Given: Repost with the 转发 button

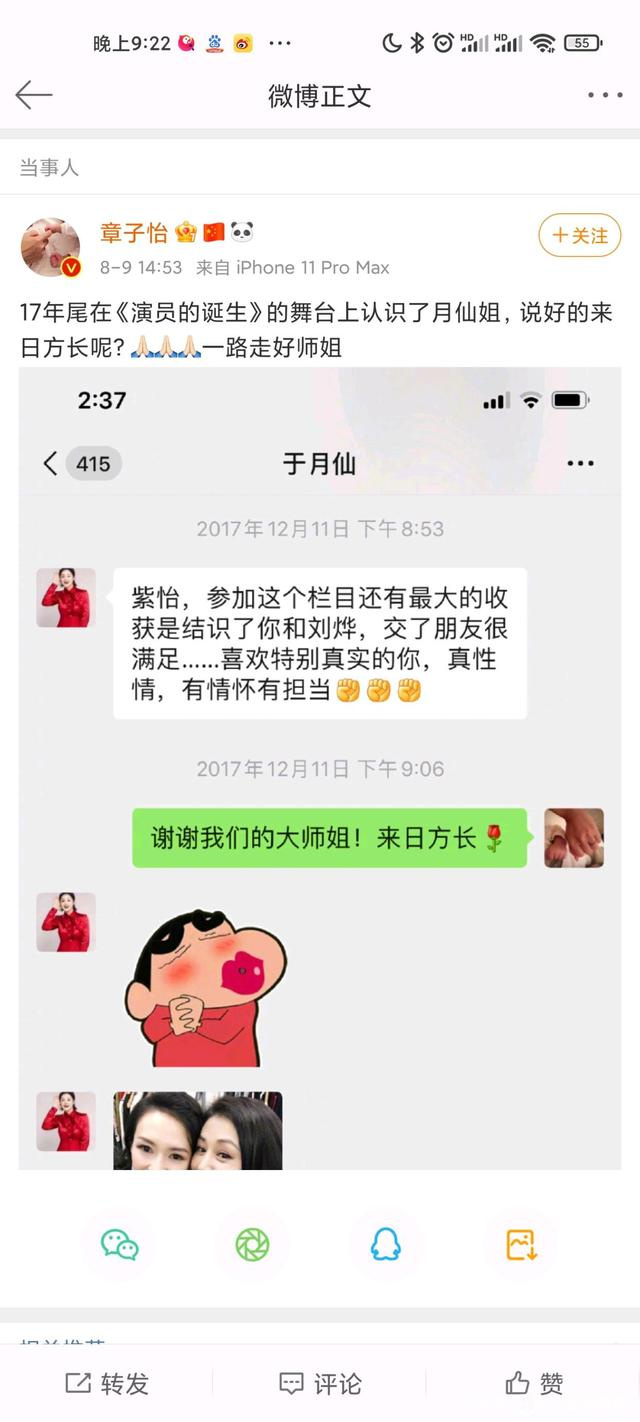Looking at the screenshot, I should (107, 1383).
